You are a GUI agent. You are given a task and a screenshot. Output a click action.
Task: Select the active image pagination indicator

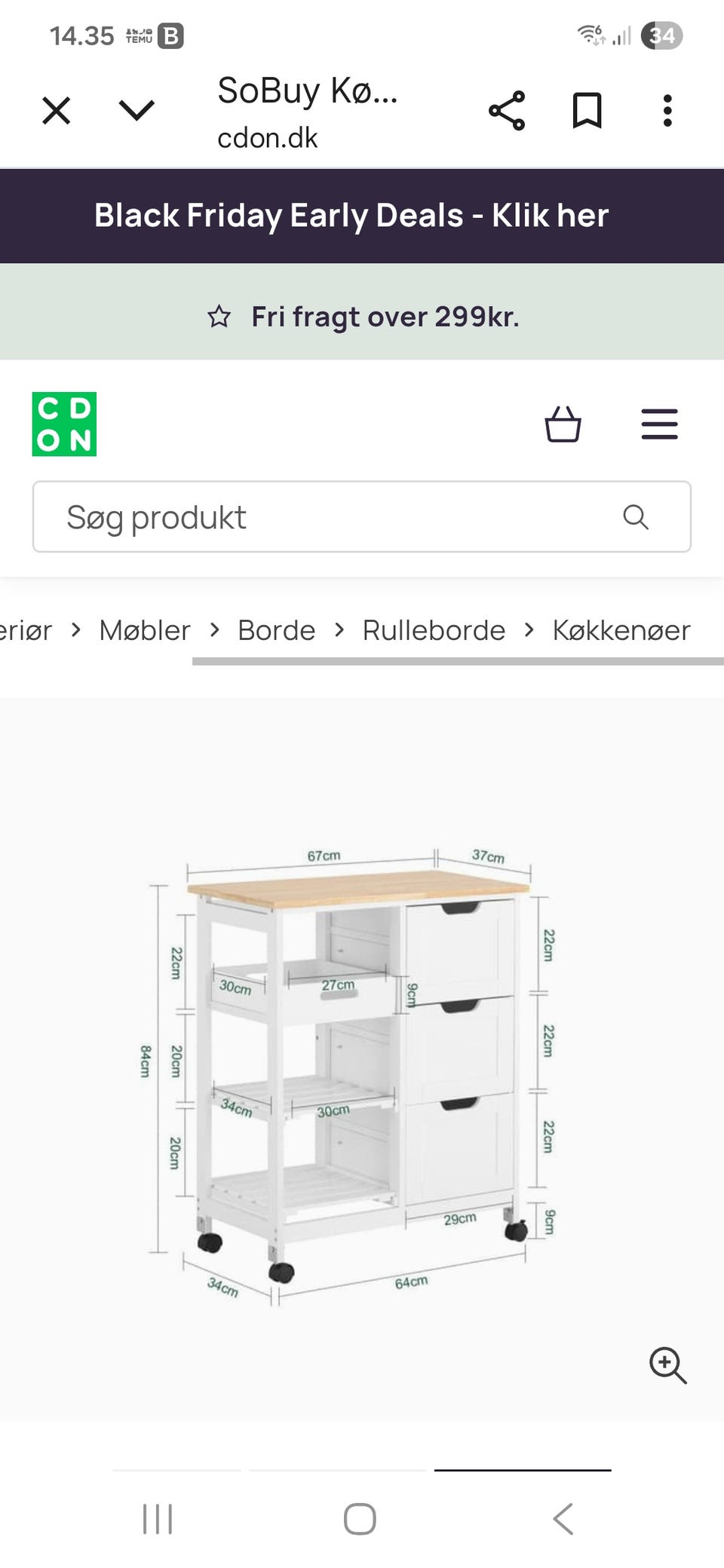pos(522,1470)
